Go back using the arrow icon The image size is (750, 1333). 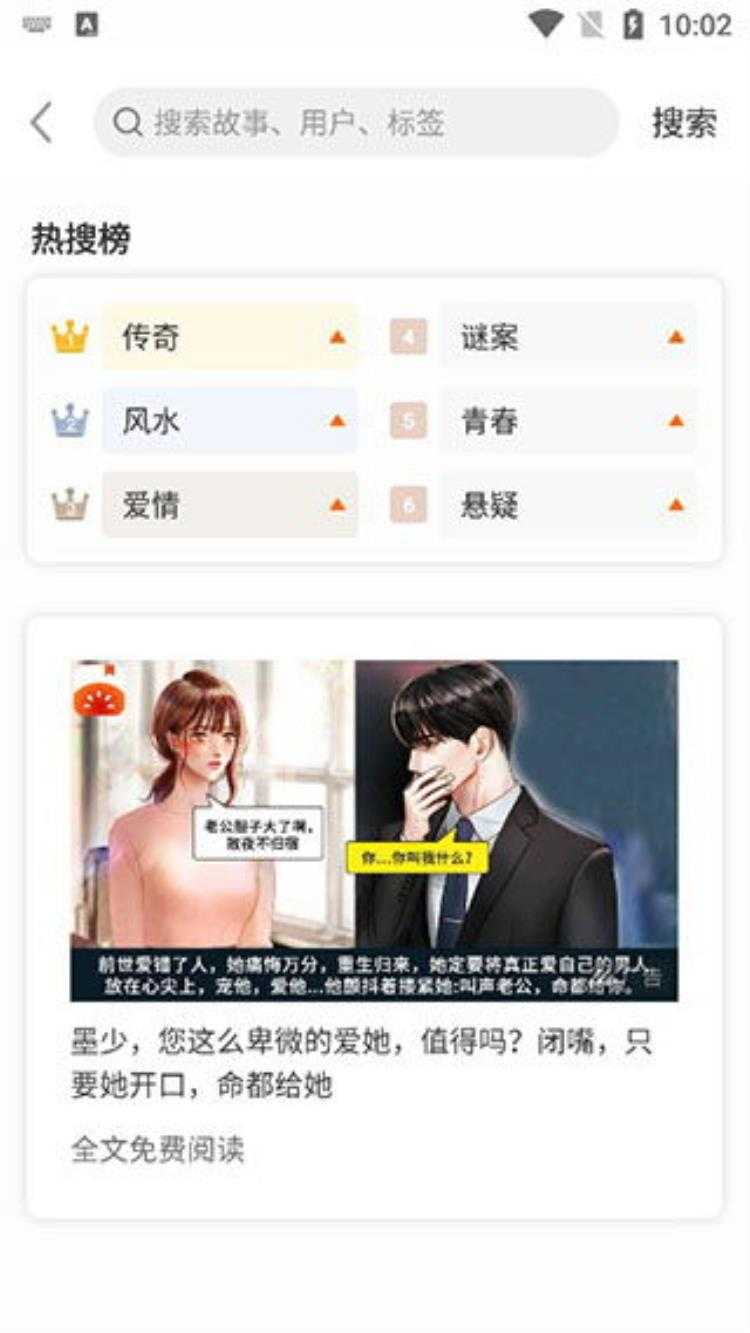(x=41, y=123)
